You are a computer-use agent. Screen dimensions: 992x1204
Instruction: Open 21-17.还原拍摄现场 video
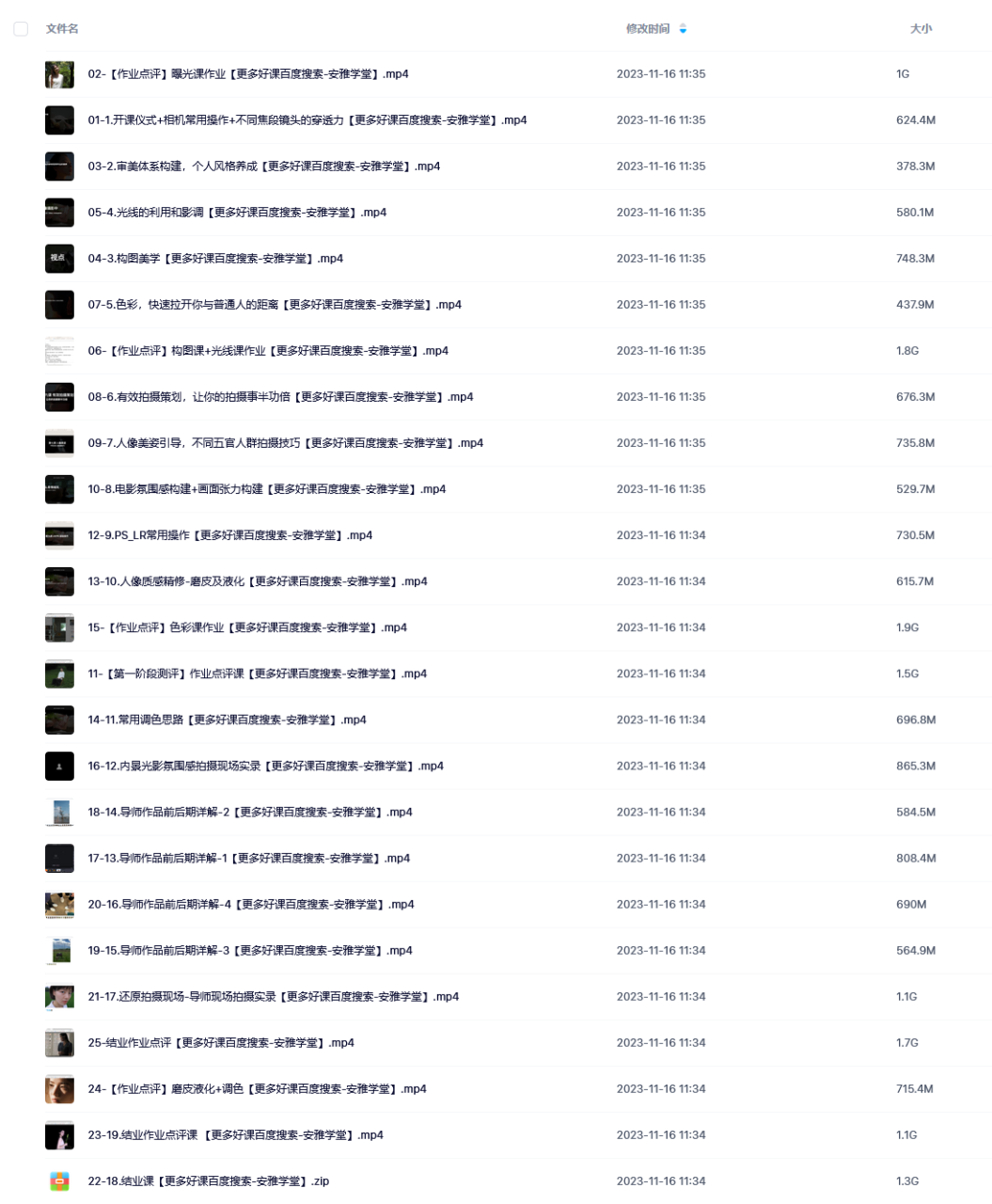click(273, 996)
